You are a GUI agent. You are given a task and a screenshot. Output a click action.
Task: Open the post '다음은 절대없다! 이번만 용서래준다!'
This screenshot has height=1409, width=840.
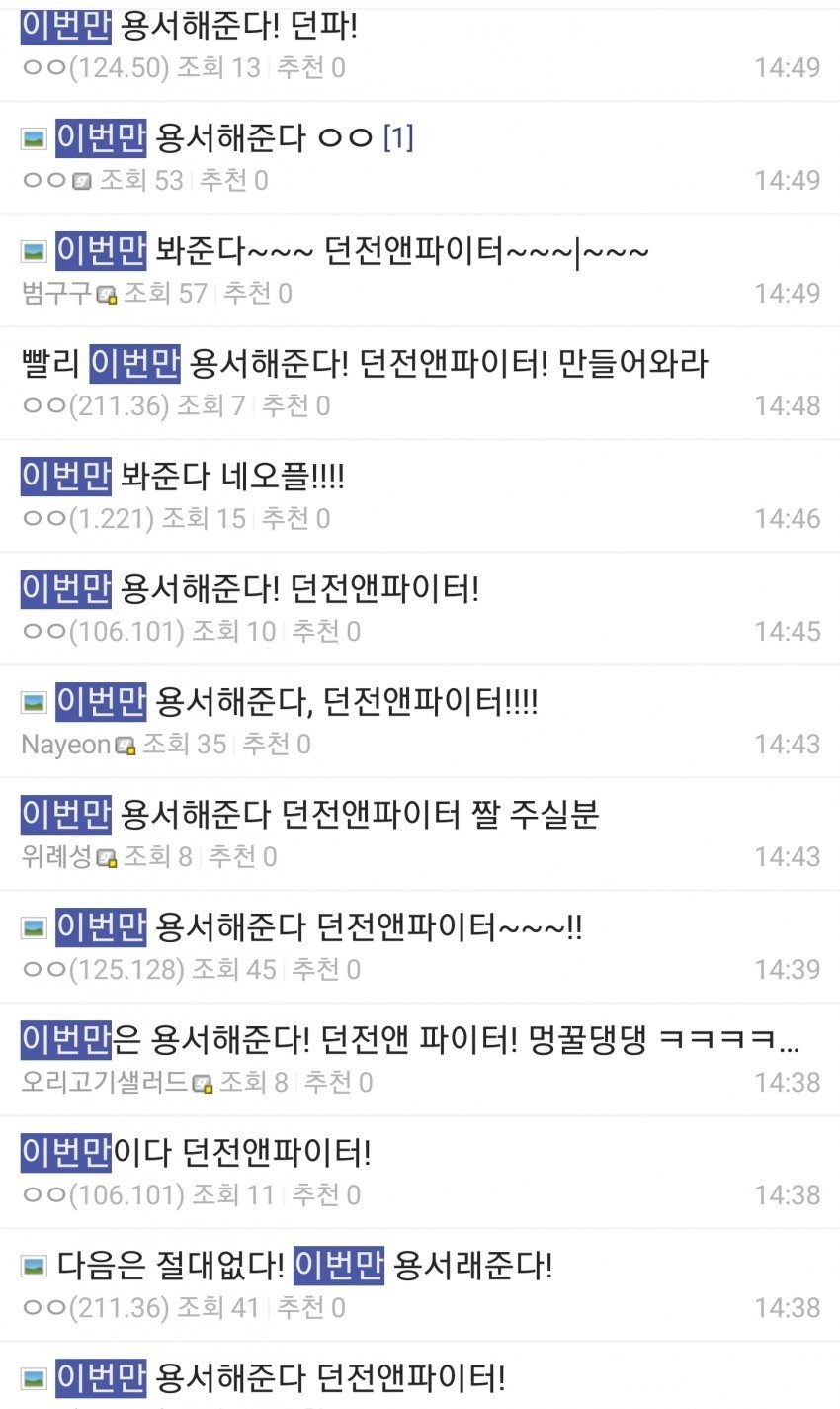click(x=304, y=1266)
